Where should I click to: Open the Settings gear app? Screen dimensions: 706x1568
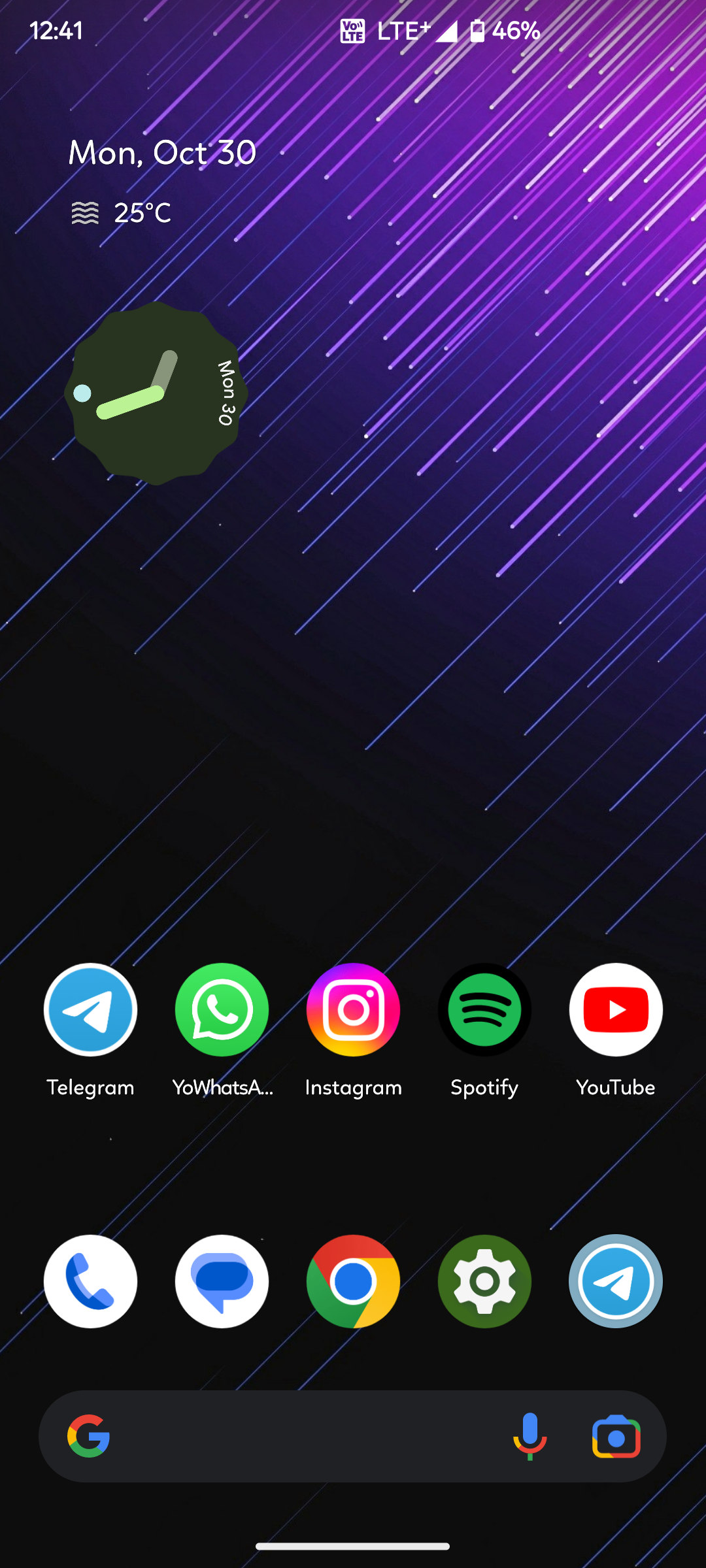pos(484,1281)
